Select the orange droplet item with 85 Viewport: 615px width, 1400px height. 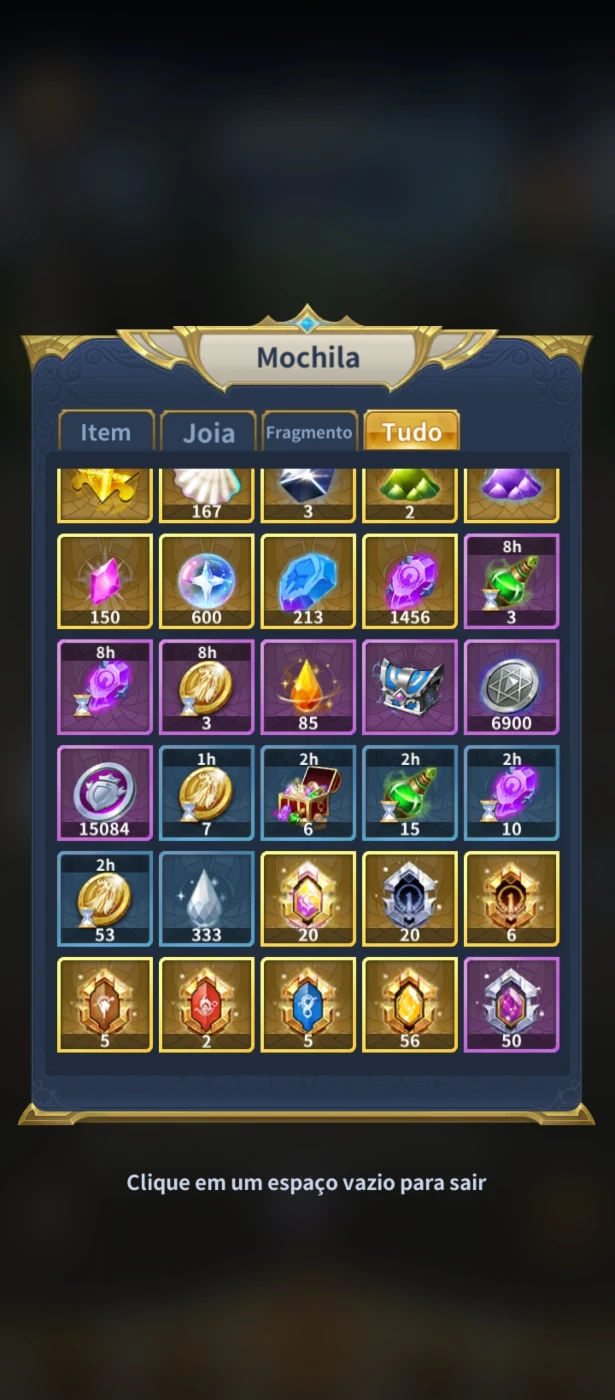pyautogui.click(x=308, y=687)
